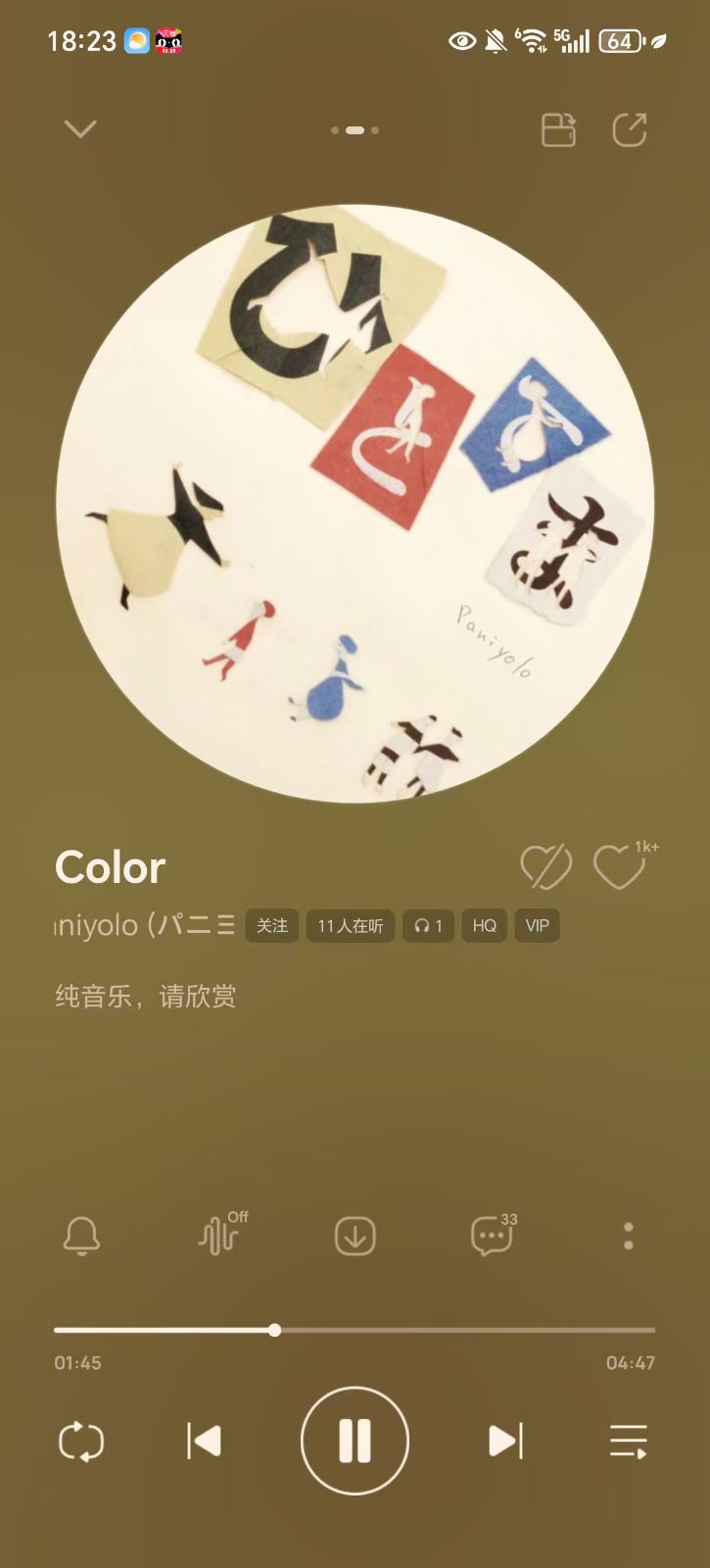The width and height of the screenshot is (710, 1568).
Task: Mark the song as disliked with the broken heart
Action: (x=545, y=866)
